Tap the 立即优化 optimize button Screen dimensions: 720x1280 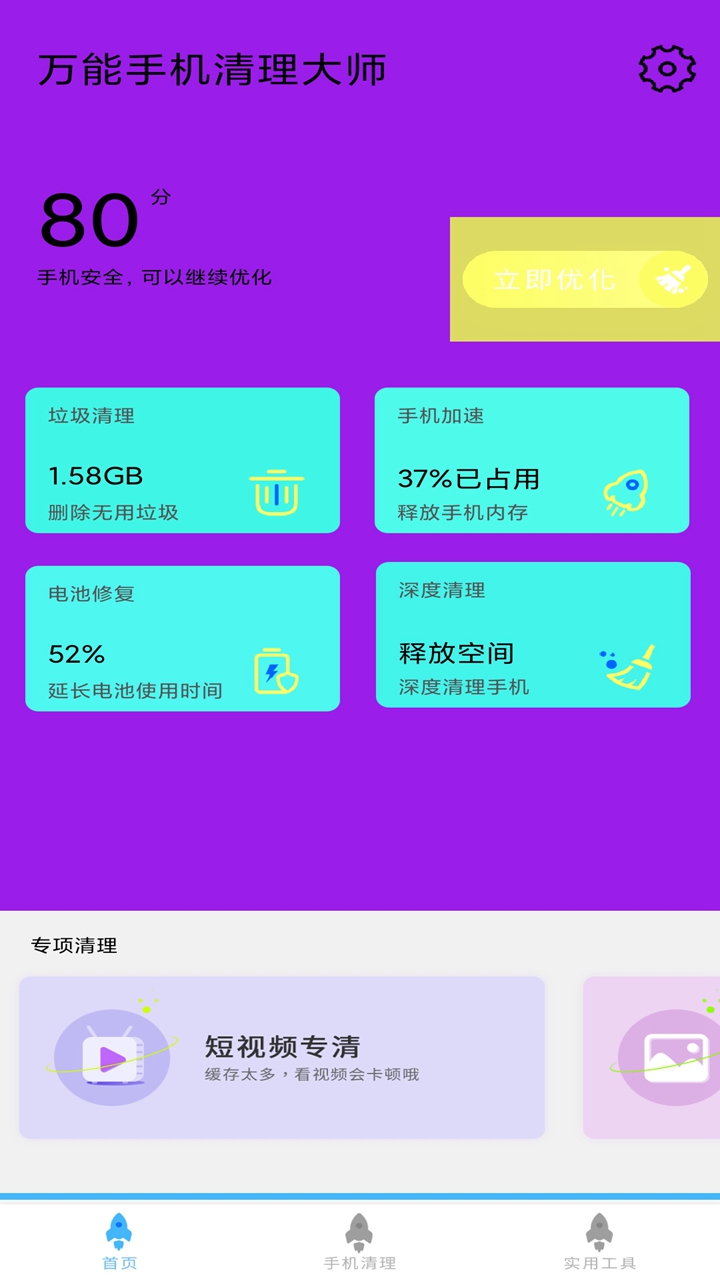[585, 279]
